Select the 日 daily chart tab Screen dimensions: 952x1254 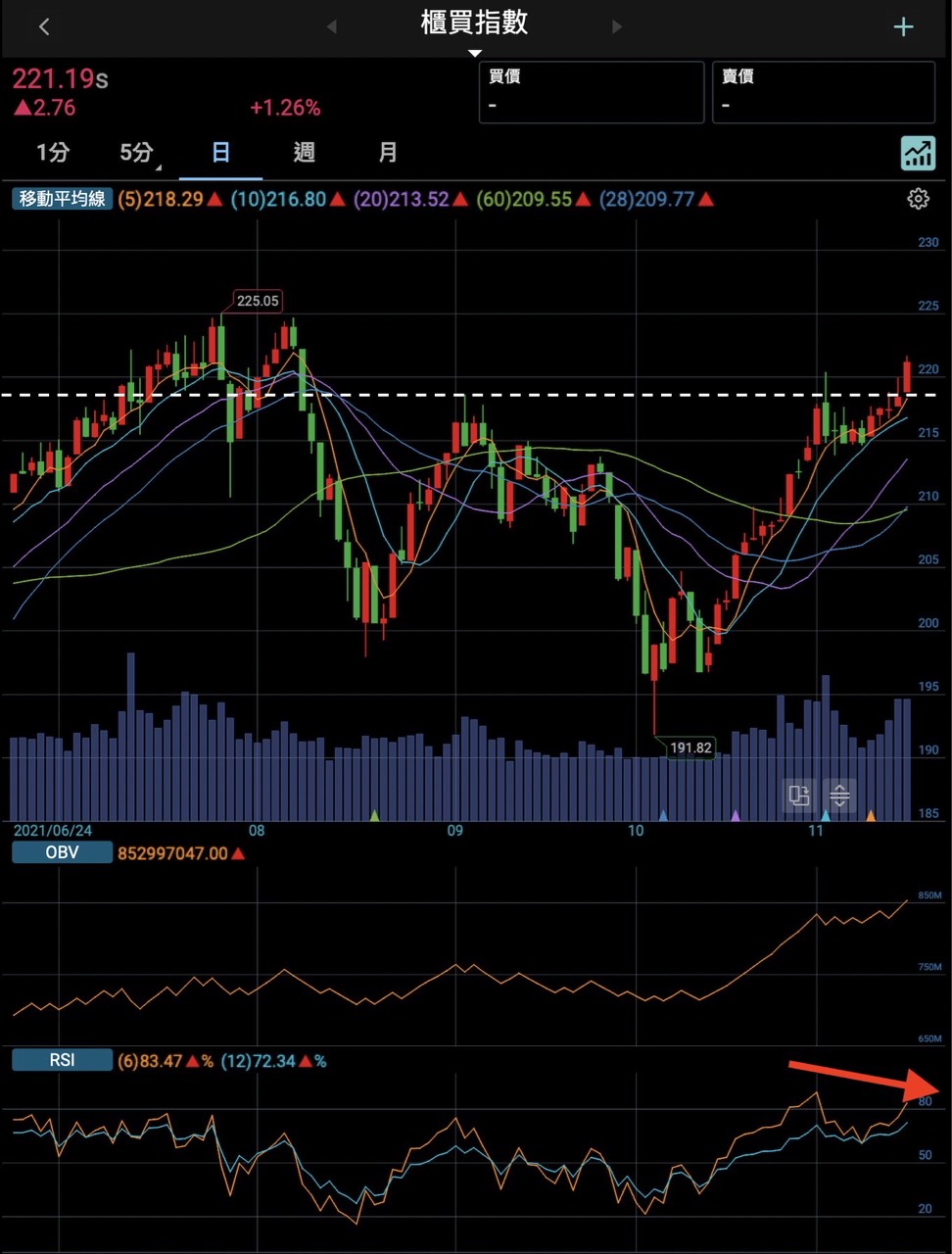tap(220, 153)
